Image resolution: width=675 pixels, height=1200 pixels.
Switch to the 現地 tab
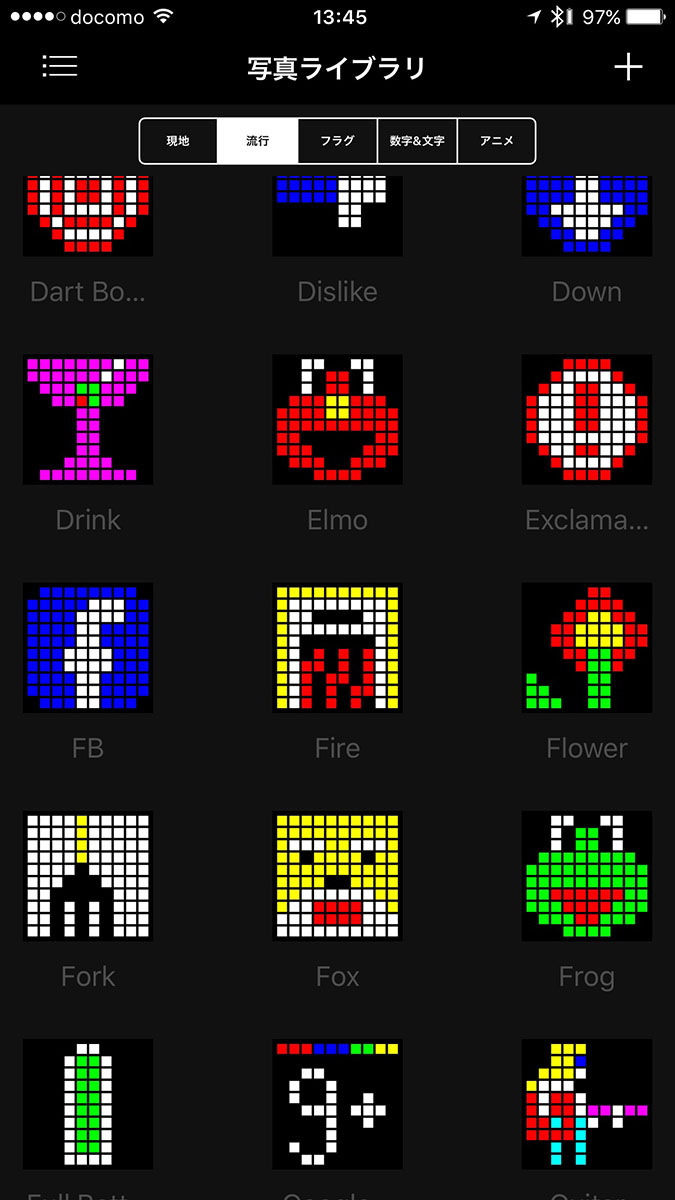178,141
